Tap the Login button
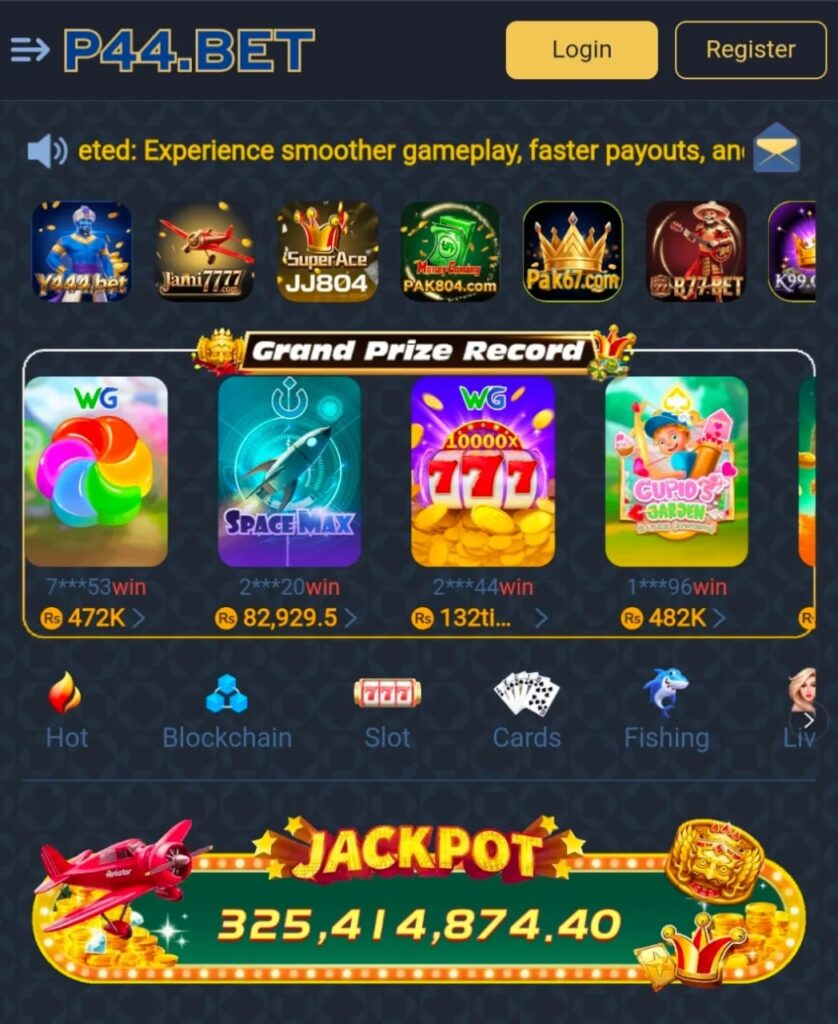This screenshot has height=1024, width=838. (x=581, y=50)
